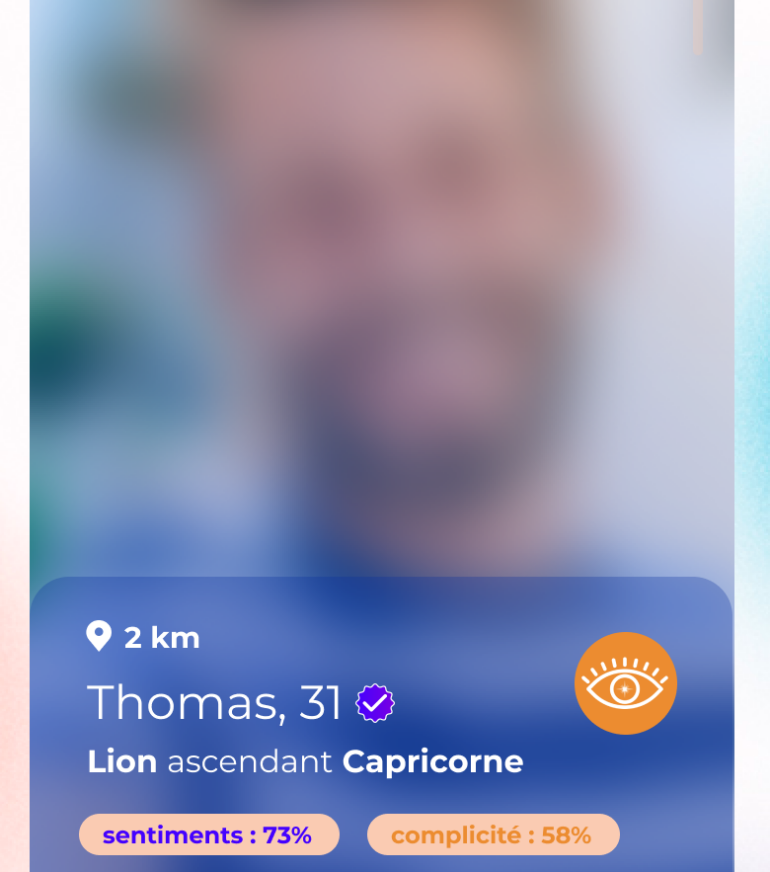This screenshot has height=872, width=770.
Task: Open Thomas's blurred profile photo
Action: click(x=382, y=288)
